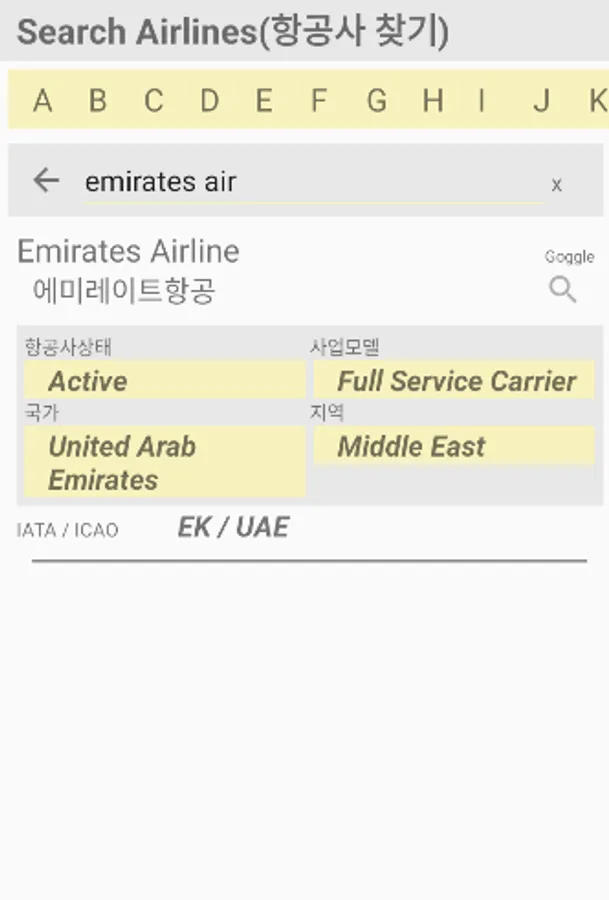Focus the 'emirates air' search field

click(x=313, y=182)
